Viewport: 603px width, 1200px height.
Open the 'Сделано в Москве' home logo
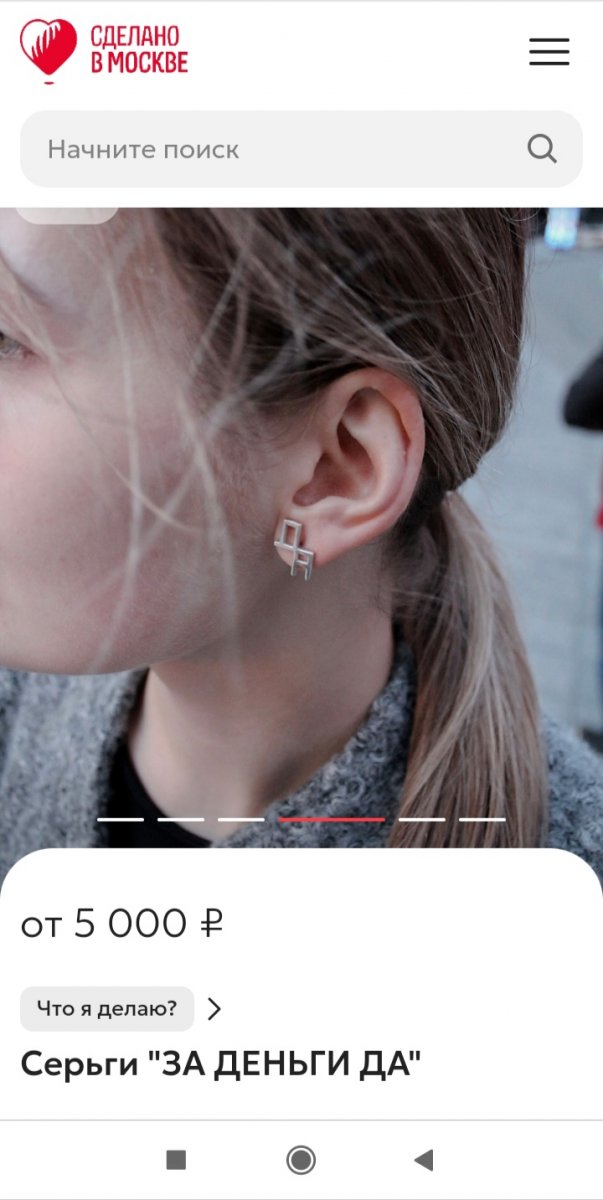pyautogui.click(x=104, y=49)
